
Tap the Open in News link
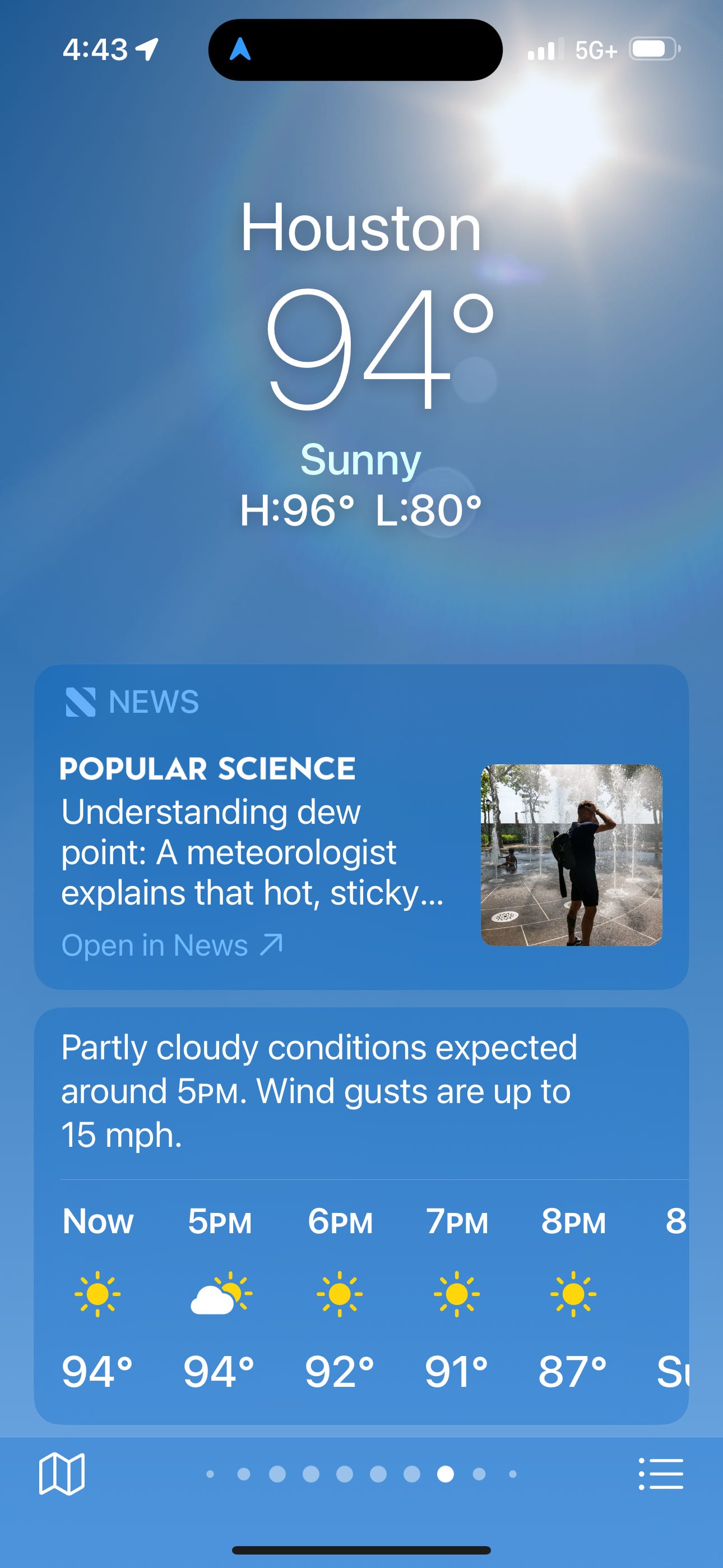[x=172, y=946]
